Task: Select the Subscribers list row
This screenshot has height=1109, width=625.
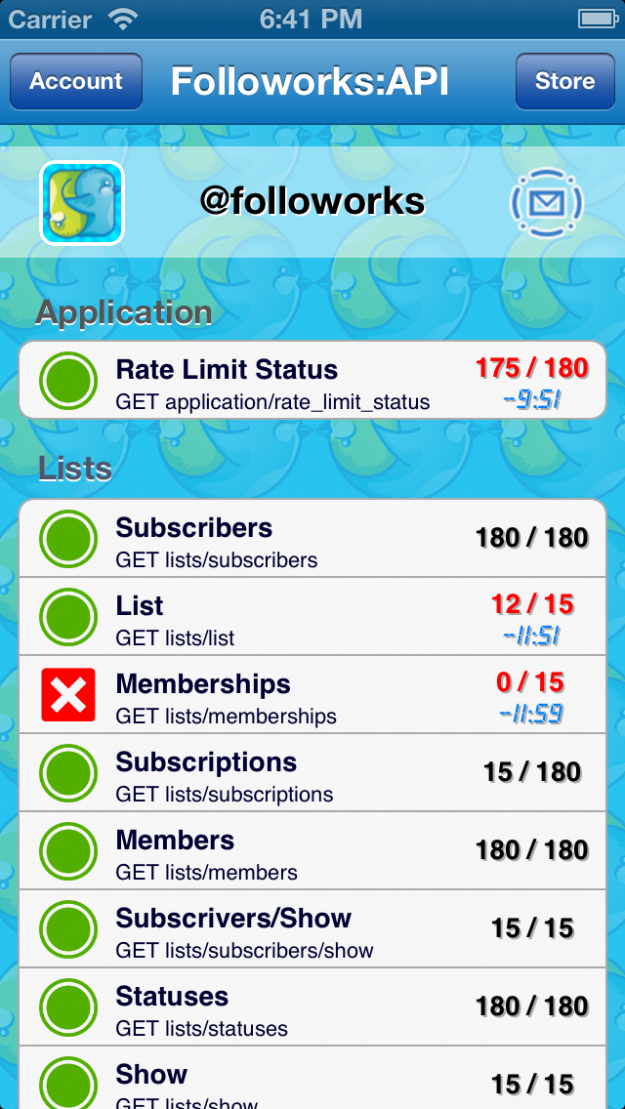Action: [x=312, y=538]
